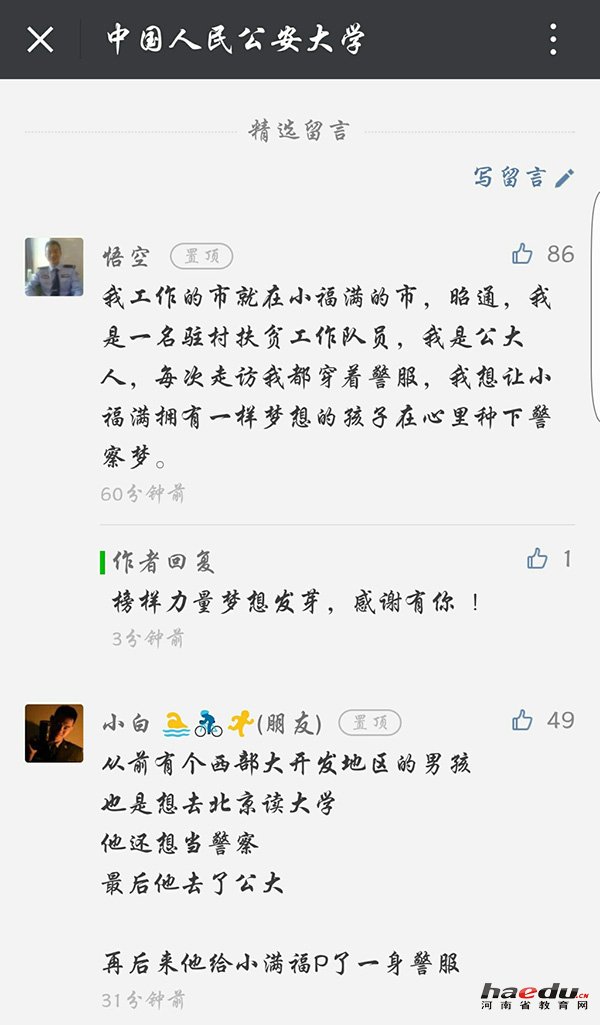Close the 中国人民公安大学 page
The height and width of the screenshot is (1025, 600).
coord(40,40)
